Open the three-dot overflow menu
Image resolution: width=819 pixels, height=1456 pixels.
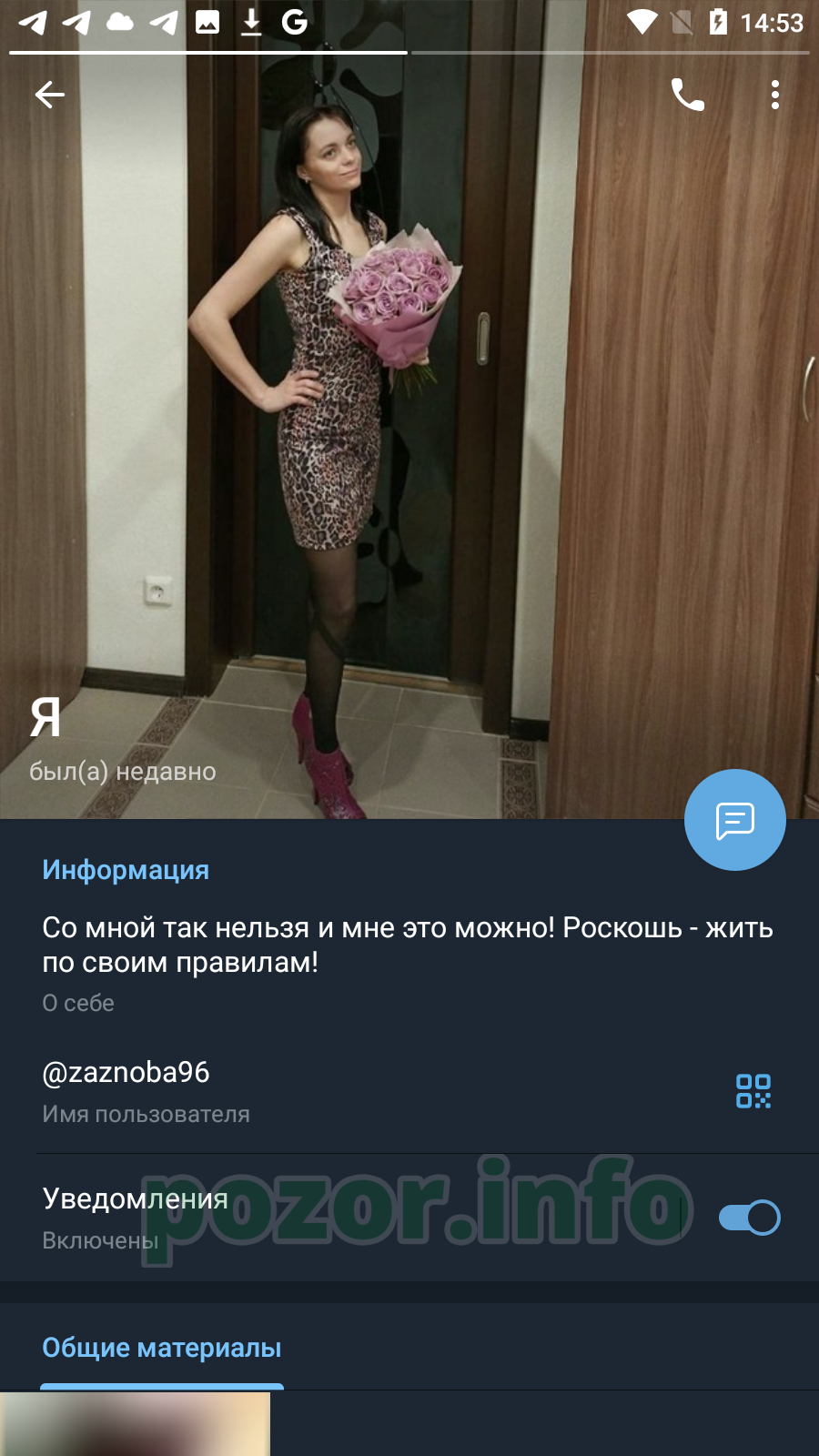[775, 95]
